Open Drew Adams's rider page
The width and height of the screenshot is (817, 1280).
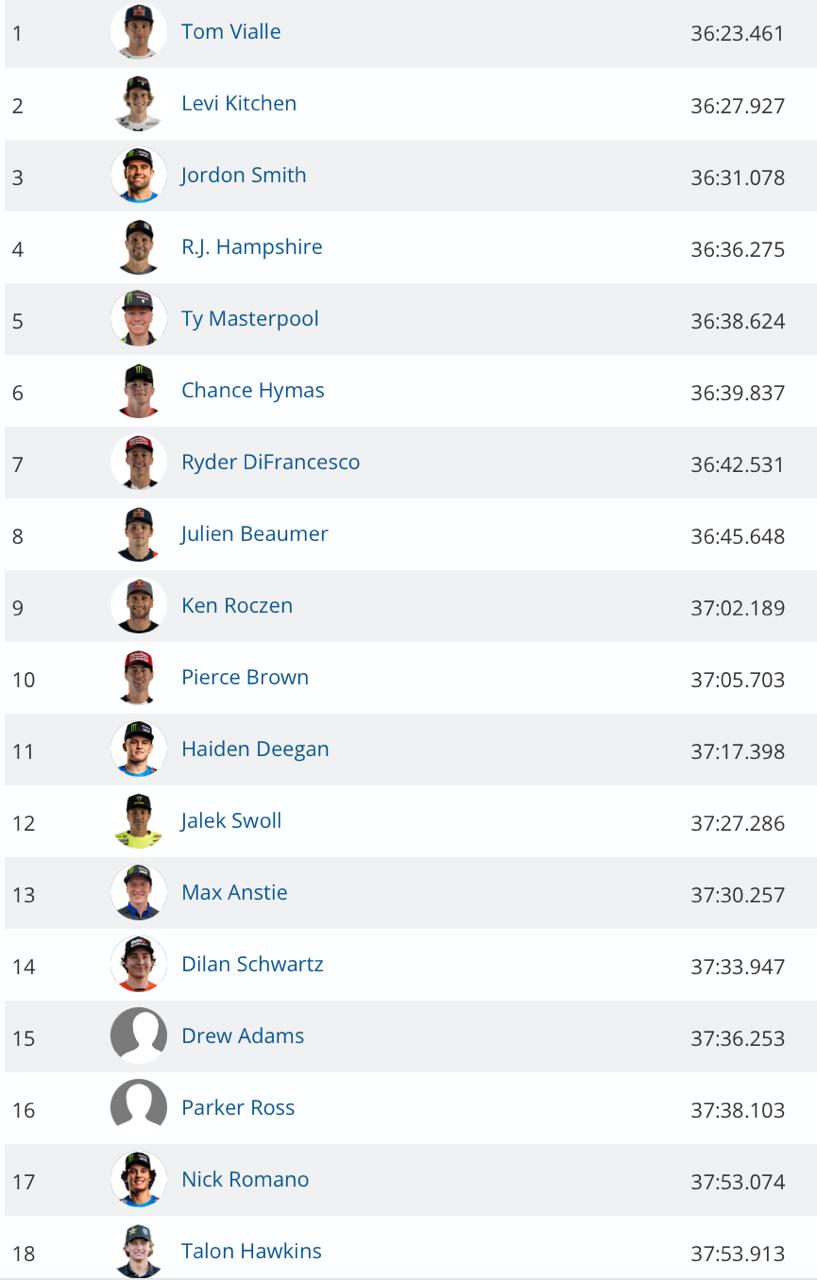click(243, 1036)
